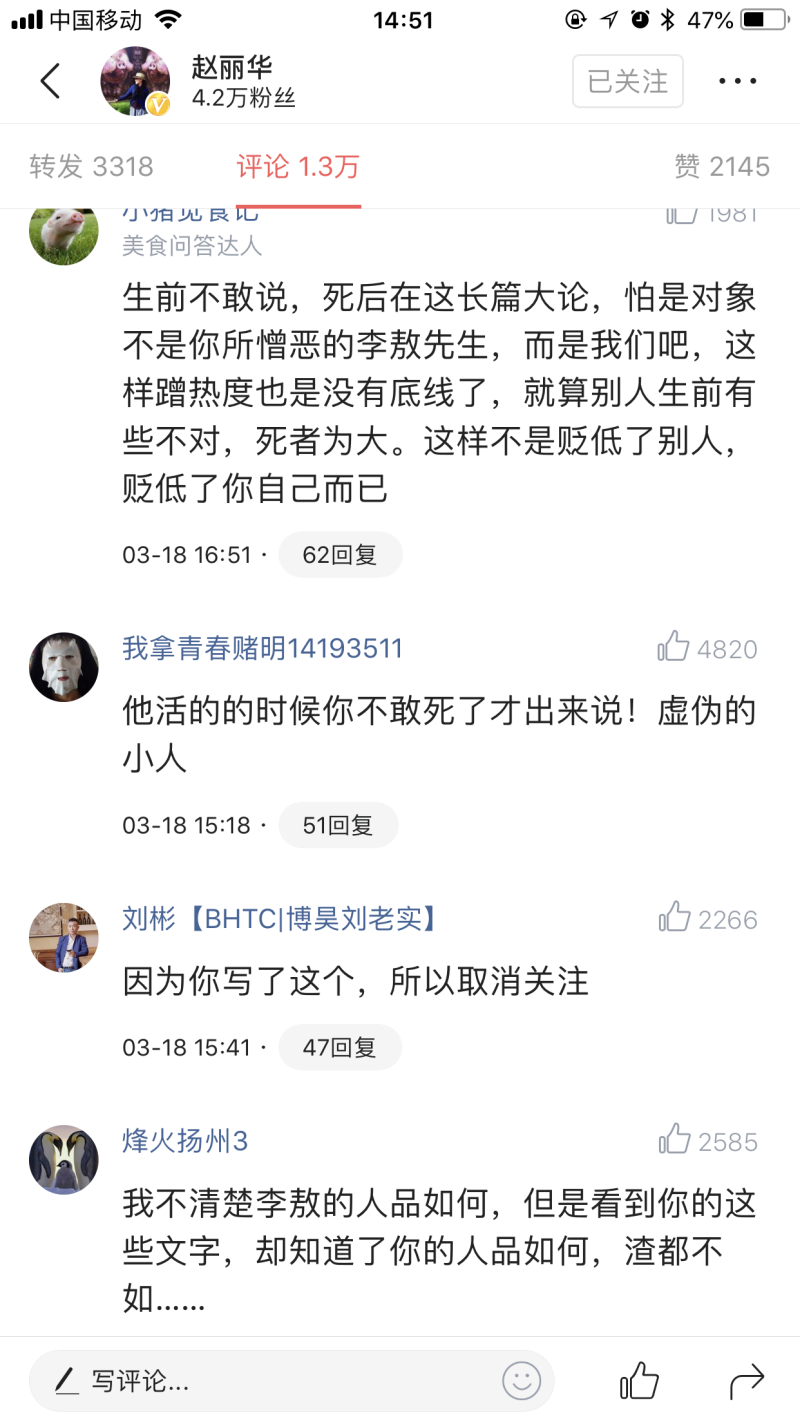Expand the 47回复 replies
The width and height of the screenshot is (800, 1422).
point(340,1047)
